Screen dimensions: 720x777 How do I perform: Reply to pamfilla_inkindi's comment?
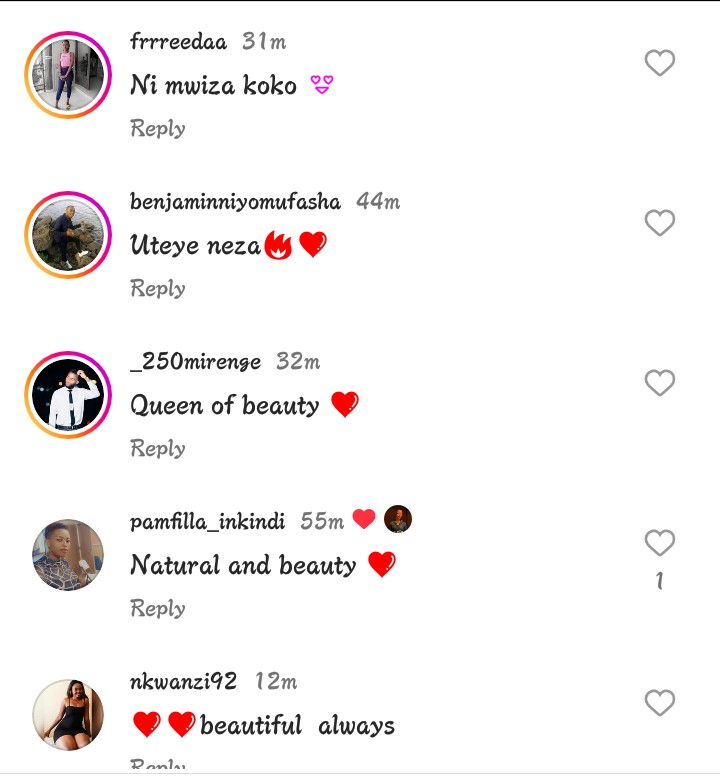coord(158,608)
